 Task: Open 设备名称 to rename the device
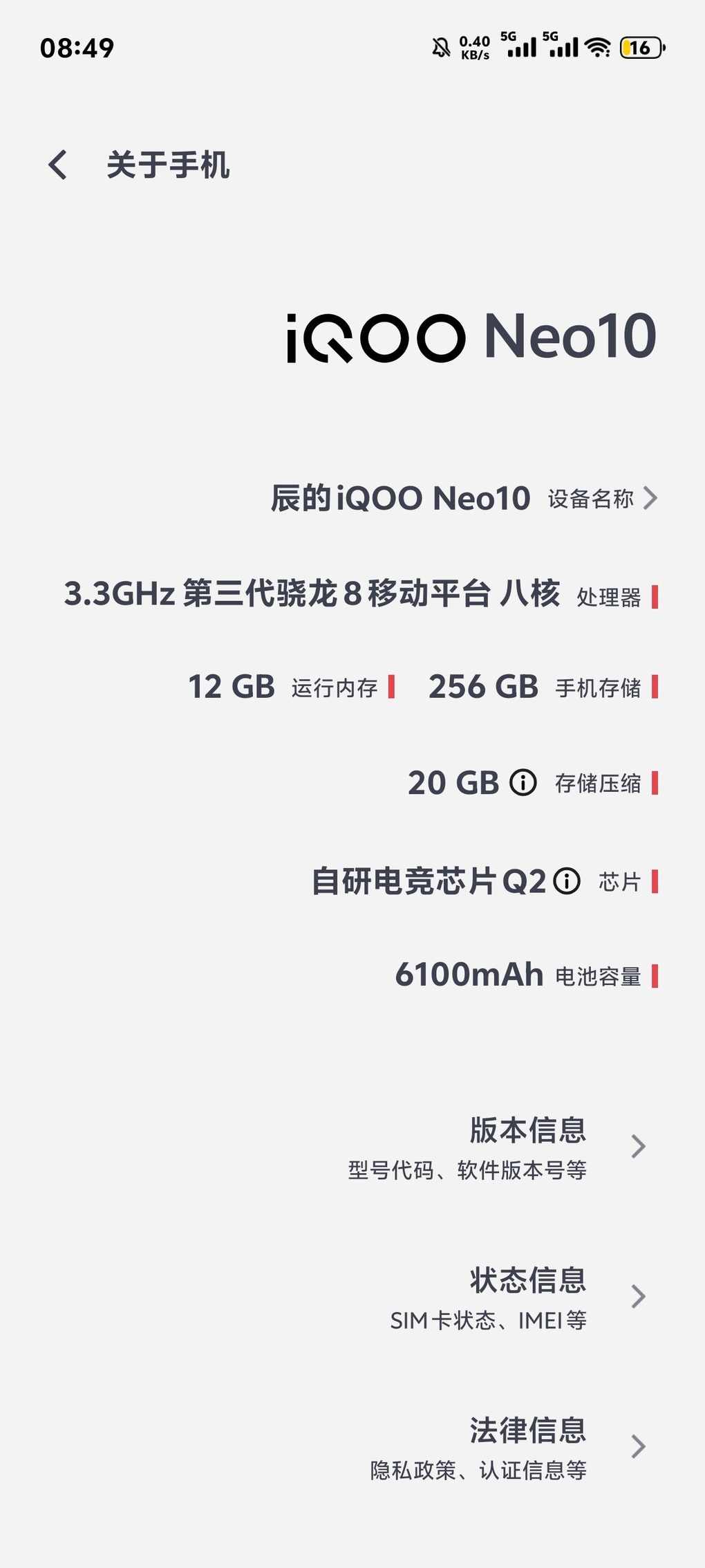click(463, 498)
